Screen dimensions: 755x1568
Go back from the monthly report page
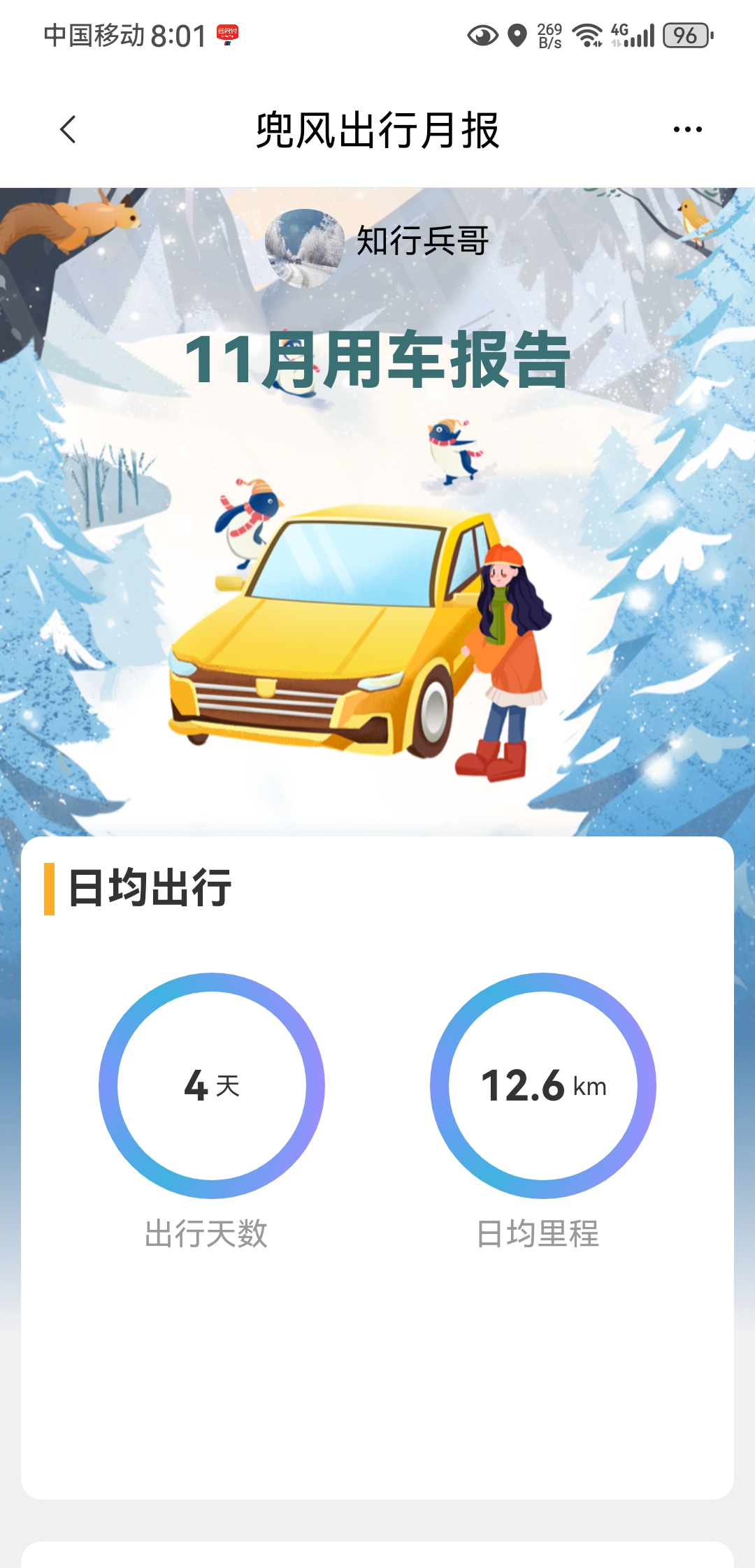(68, 130)
